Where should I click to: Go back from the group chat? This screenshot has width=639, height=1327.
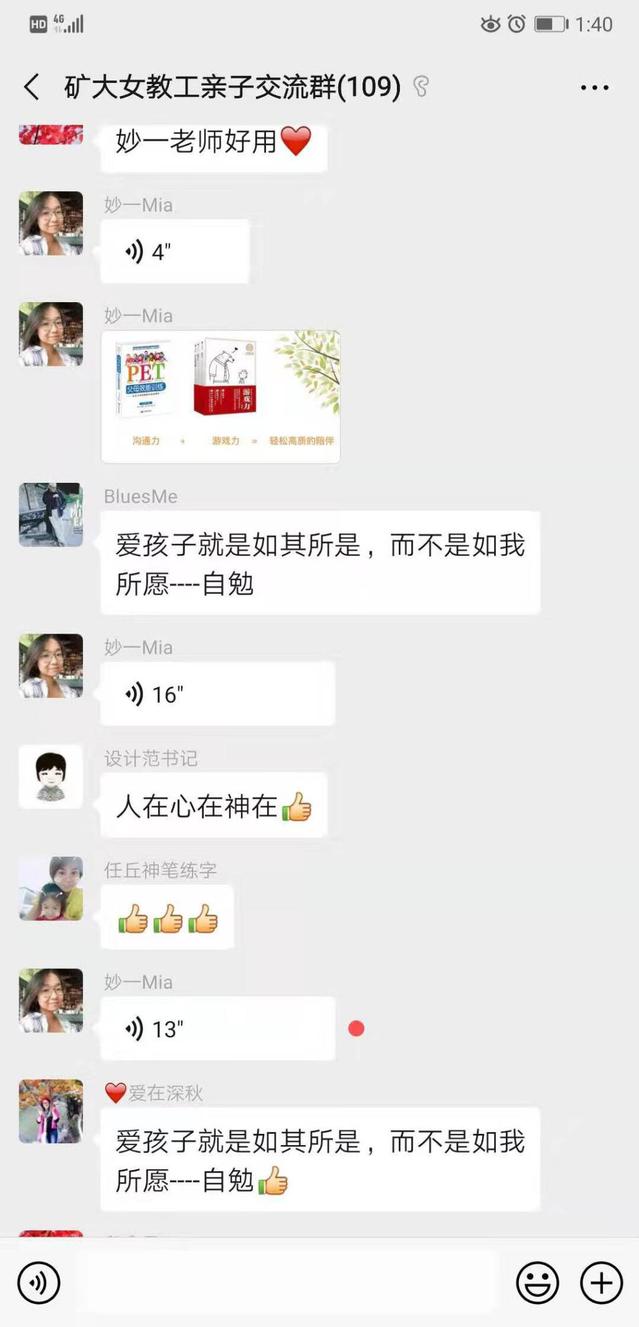coord(32,87)
